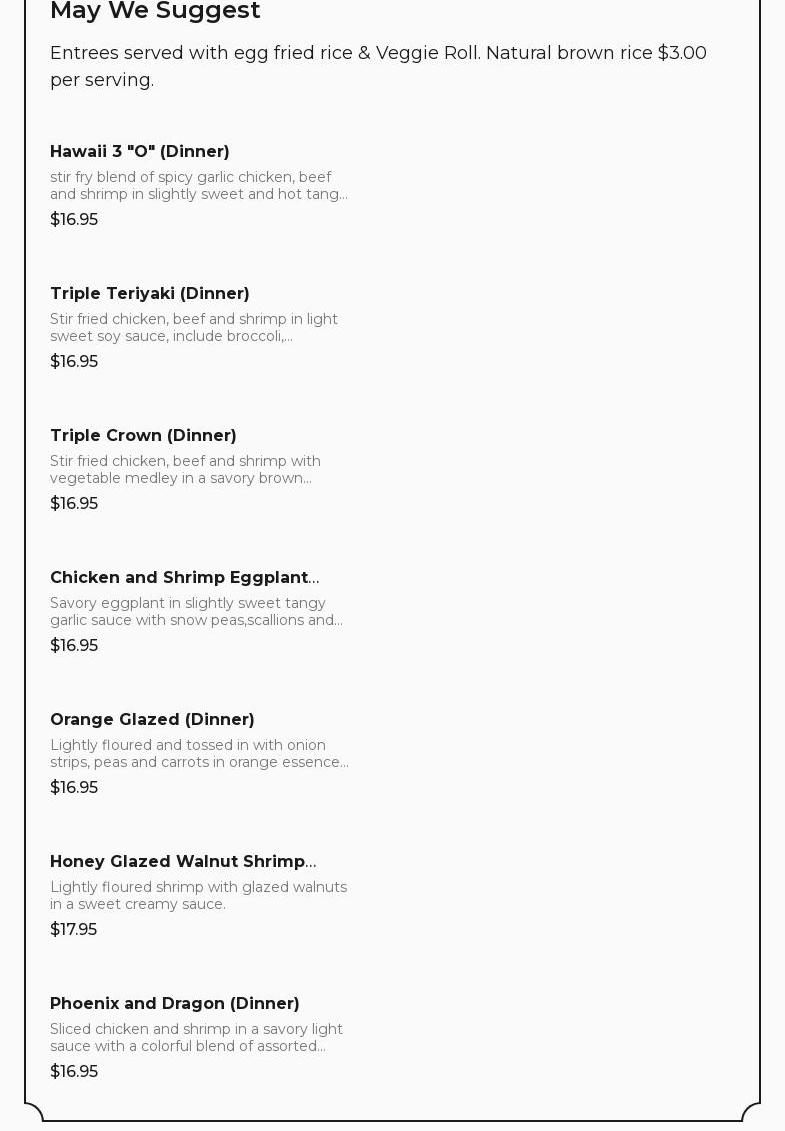Open the Honey Glazed Walnut Shrimp item
The height and width of the screenshot is (1131, 785).
pos(182,862)
